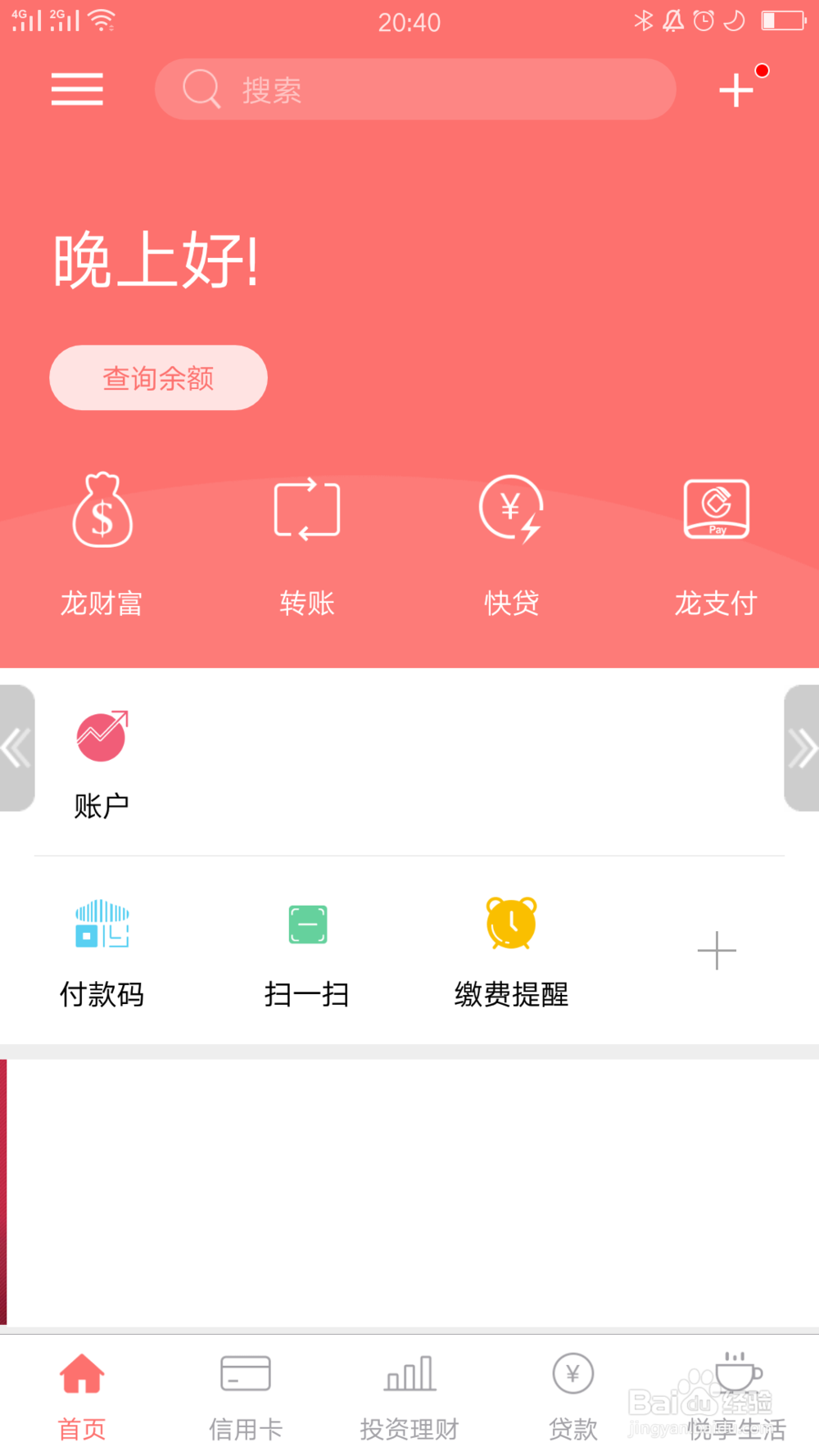Select the 贷款 loans tab

pyautogui.click(x=572, y=1392)
